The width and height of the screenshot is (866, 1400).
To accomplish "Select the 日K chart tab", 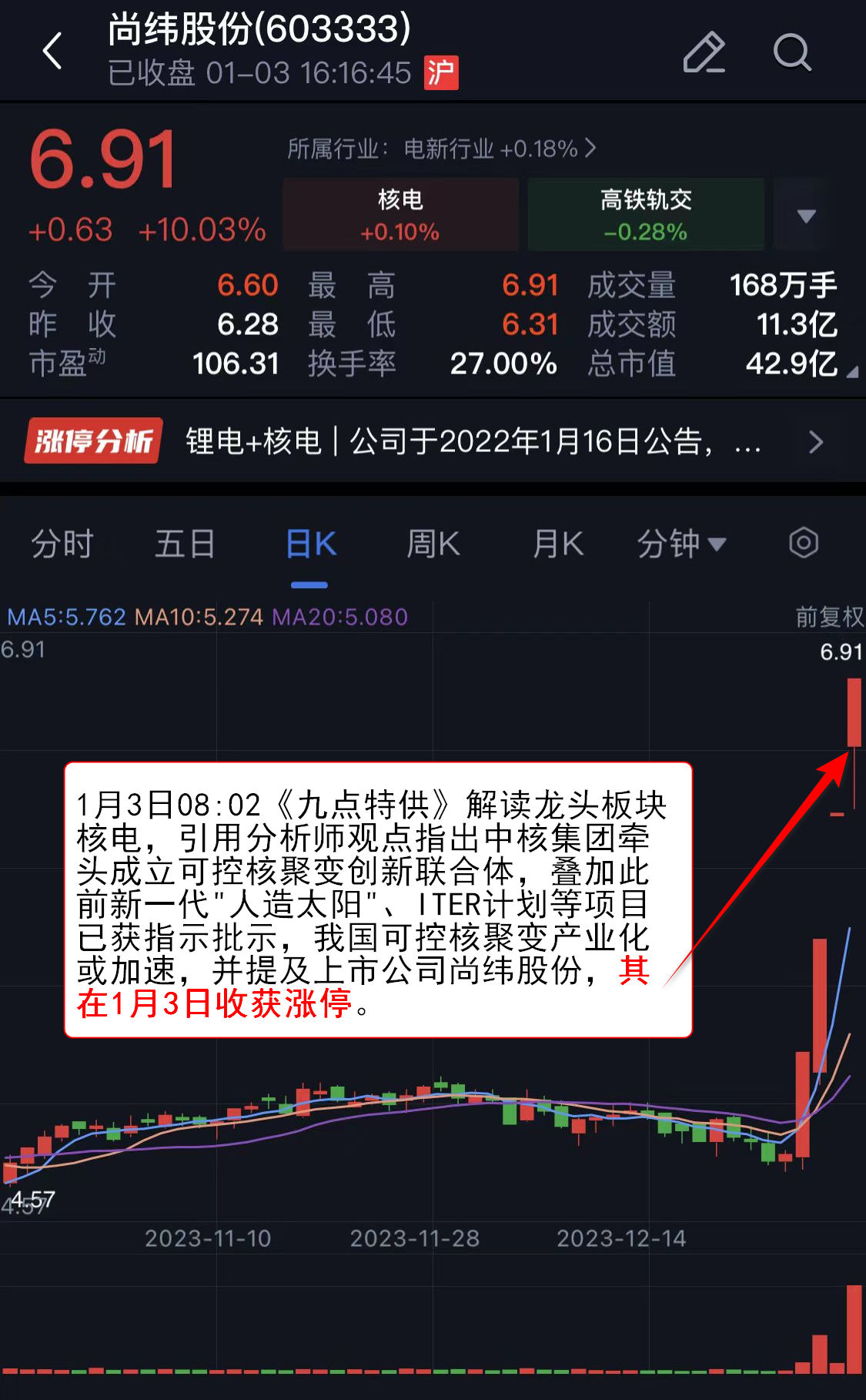I will tap(310, 544).
